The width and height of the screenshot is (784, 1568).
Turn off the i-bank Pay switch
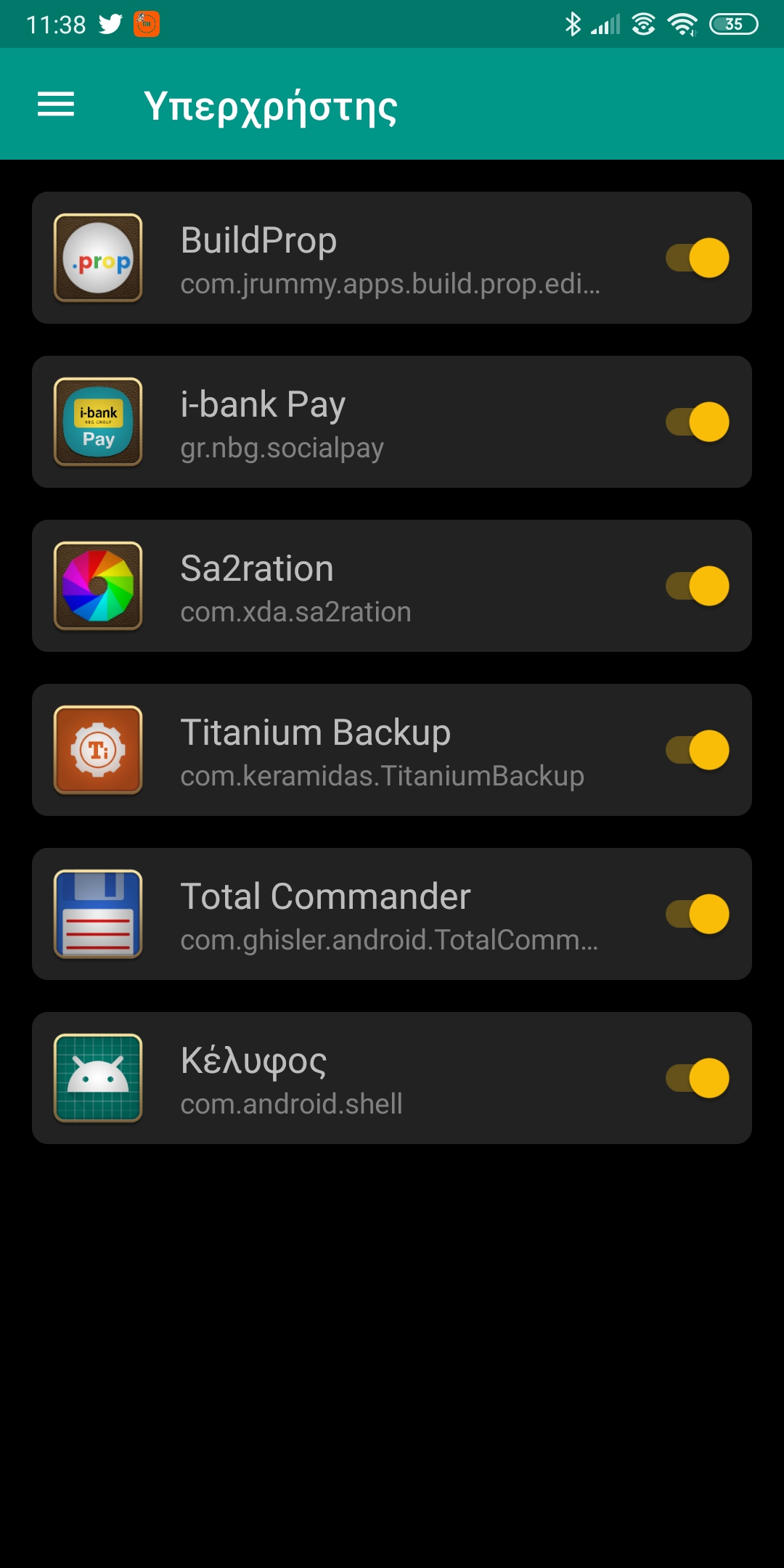698,422
